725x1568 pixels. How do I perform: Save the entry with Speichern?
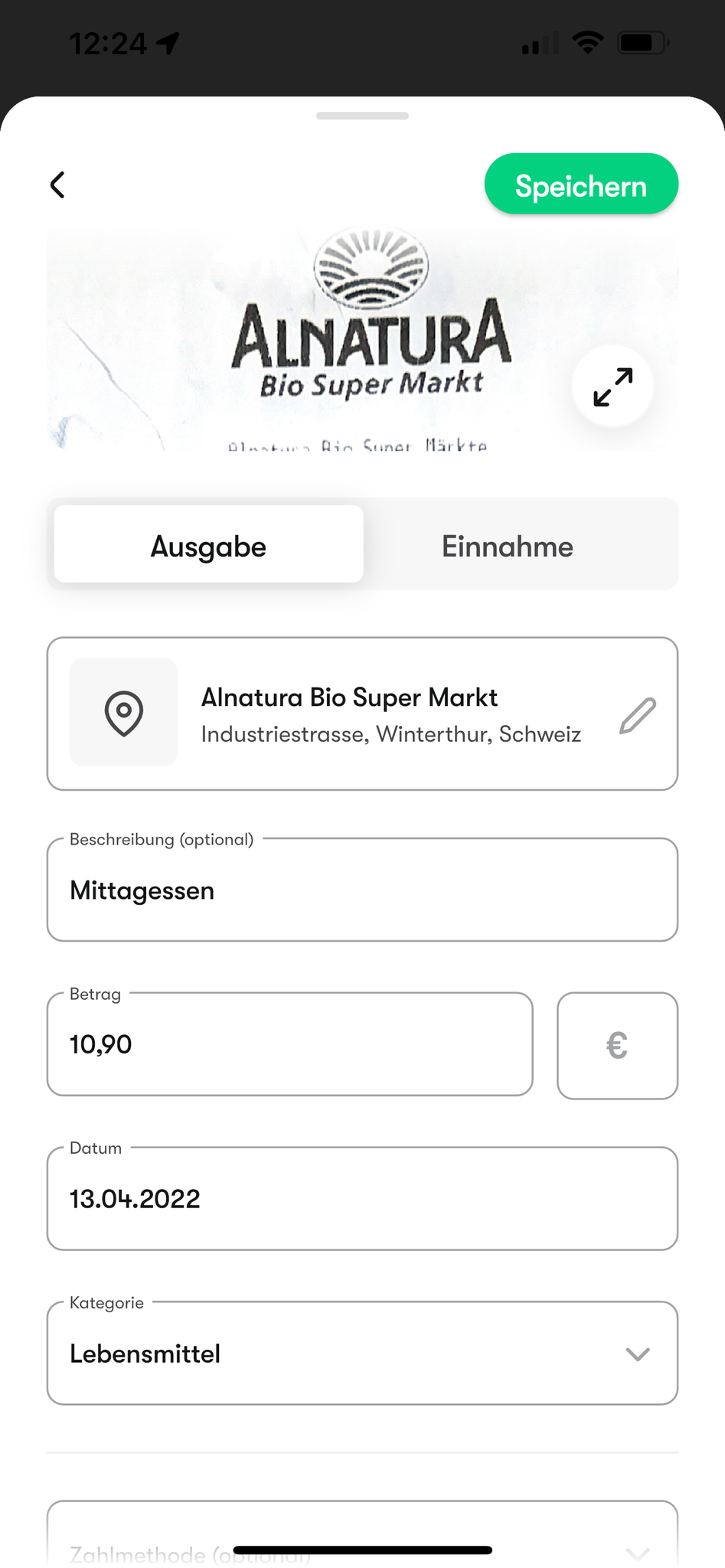(581, 185)
